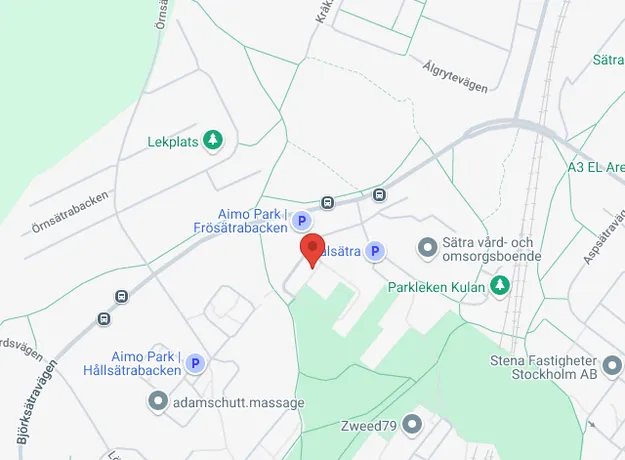Tap the Parkleken Kulan park marker
The image size is (625, 460).
(501, 287)
